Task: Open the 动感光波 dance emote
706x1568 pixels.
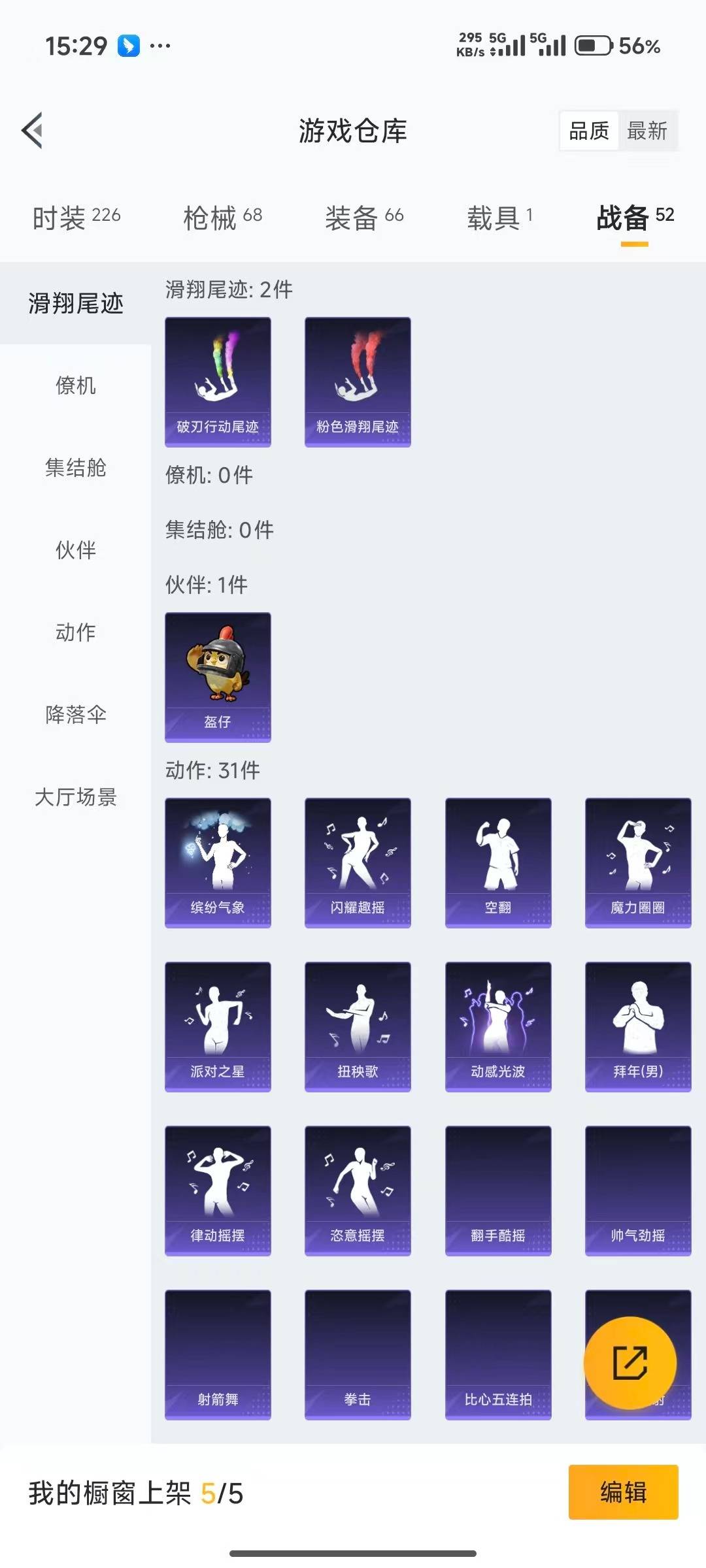Action: click(x=497, y=1026)
